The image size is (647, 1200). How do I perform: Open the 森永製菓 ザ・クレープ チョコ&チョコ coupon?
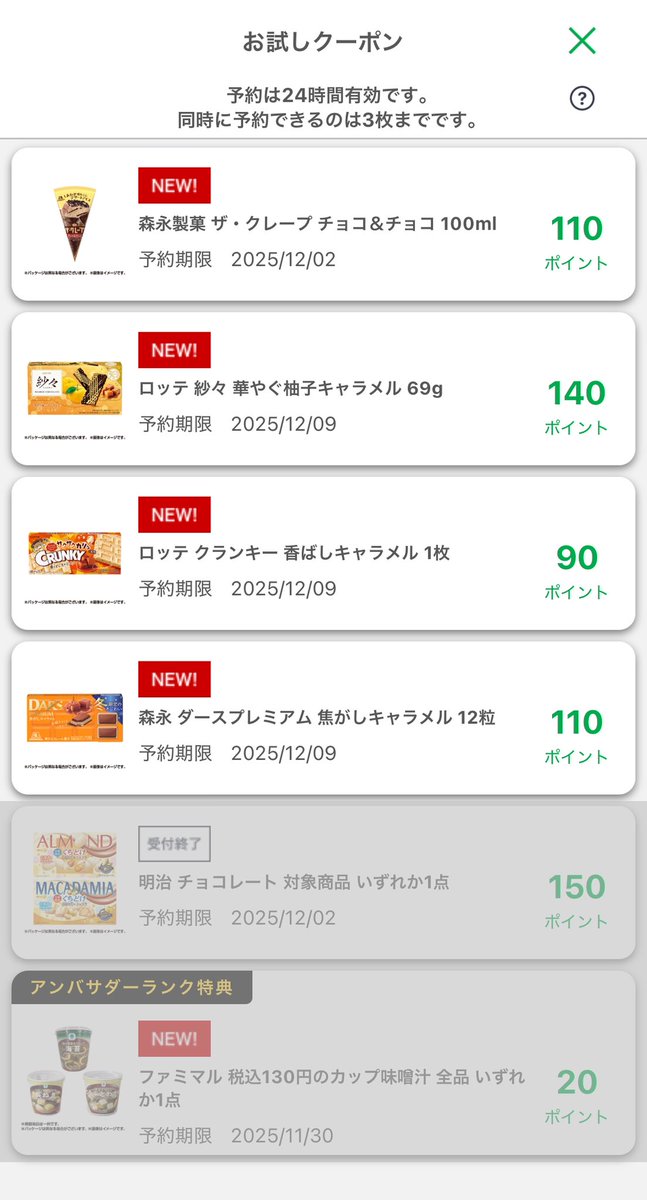(x=323, y=224)
